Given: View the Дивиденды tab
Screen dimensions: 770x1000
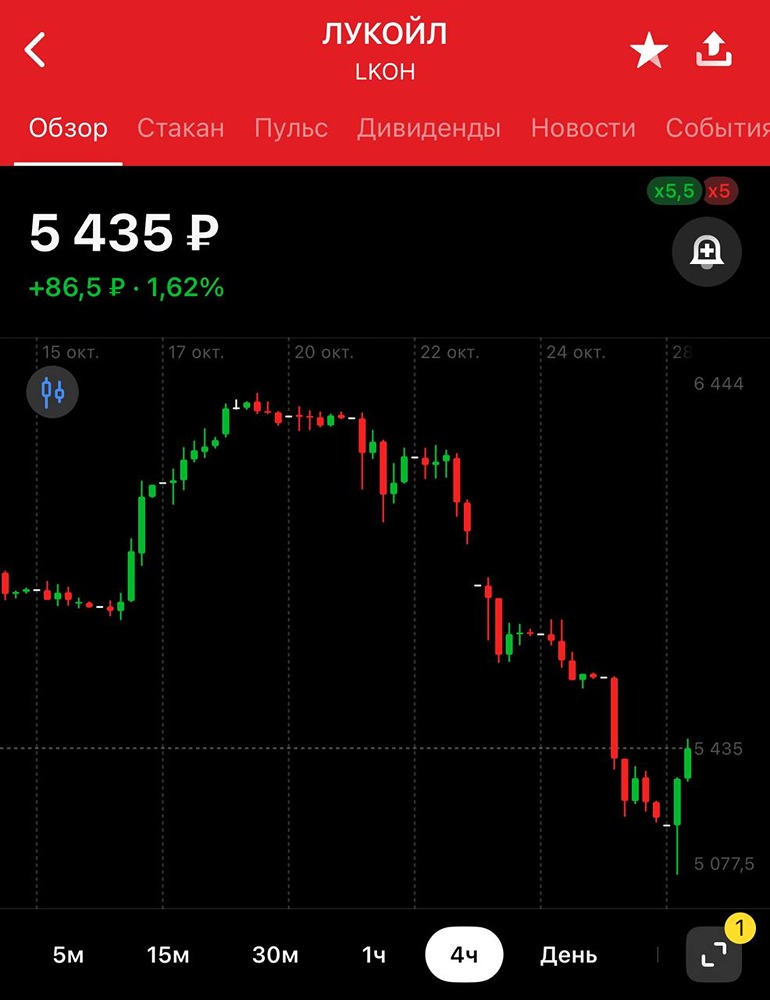Looking at the screenshot, I should (x=429, y=128).
